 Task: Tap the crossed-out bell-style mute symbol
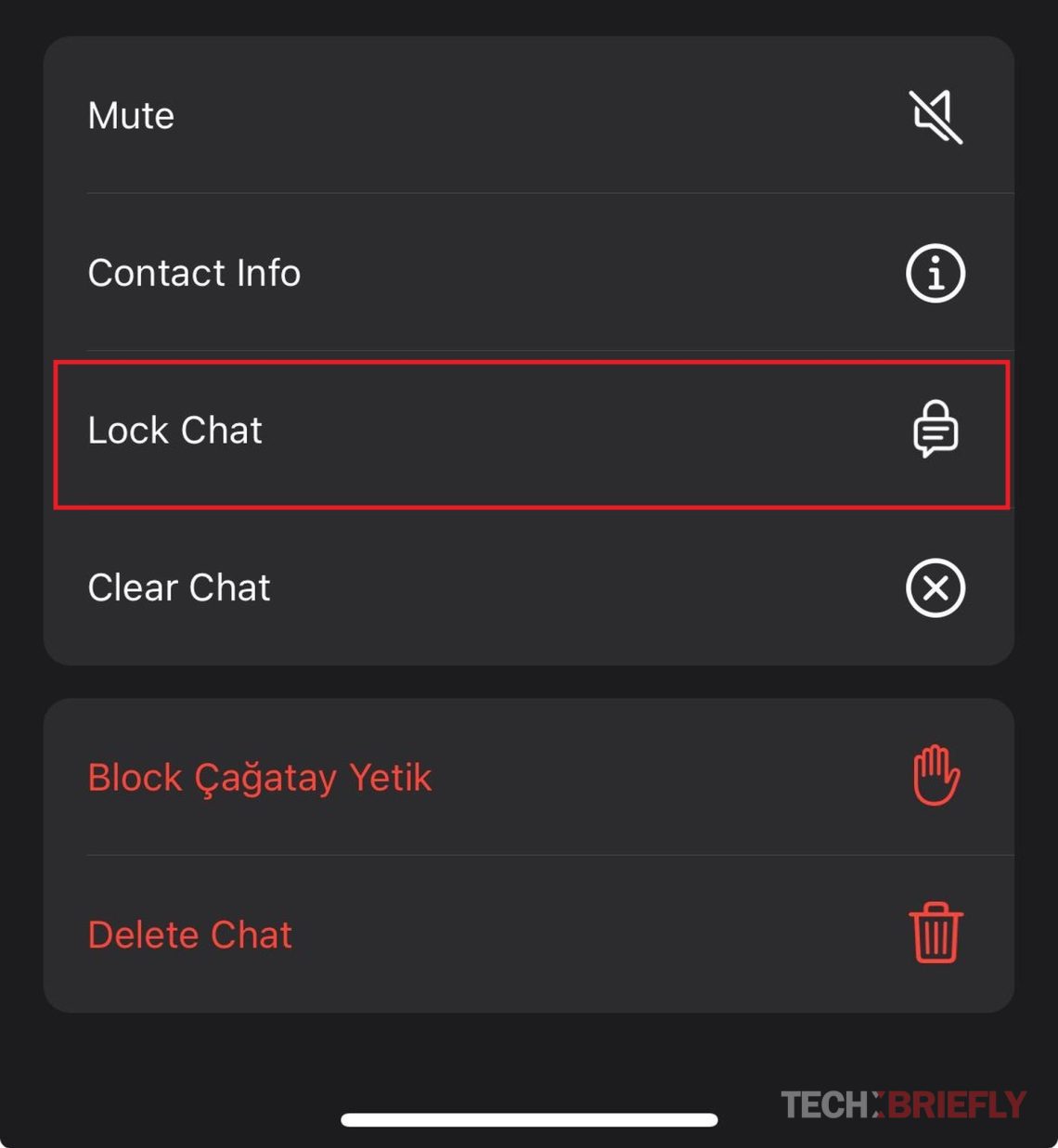coord(935,117)
